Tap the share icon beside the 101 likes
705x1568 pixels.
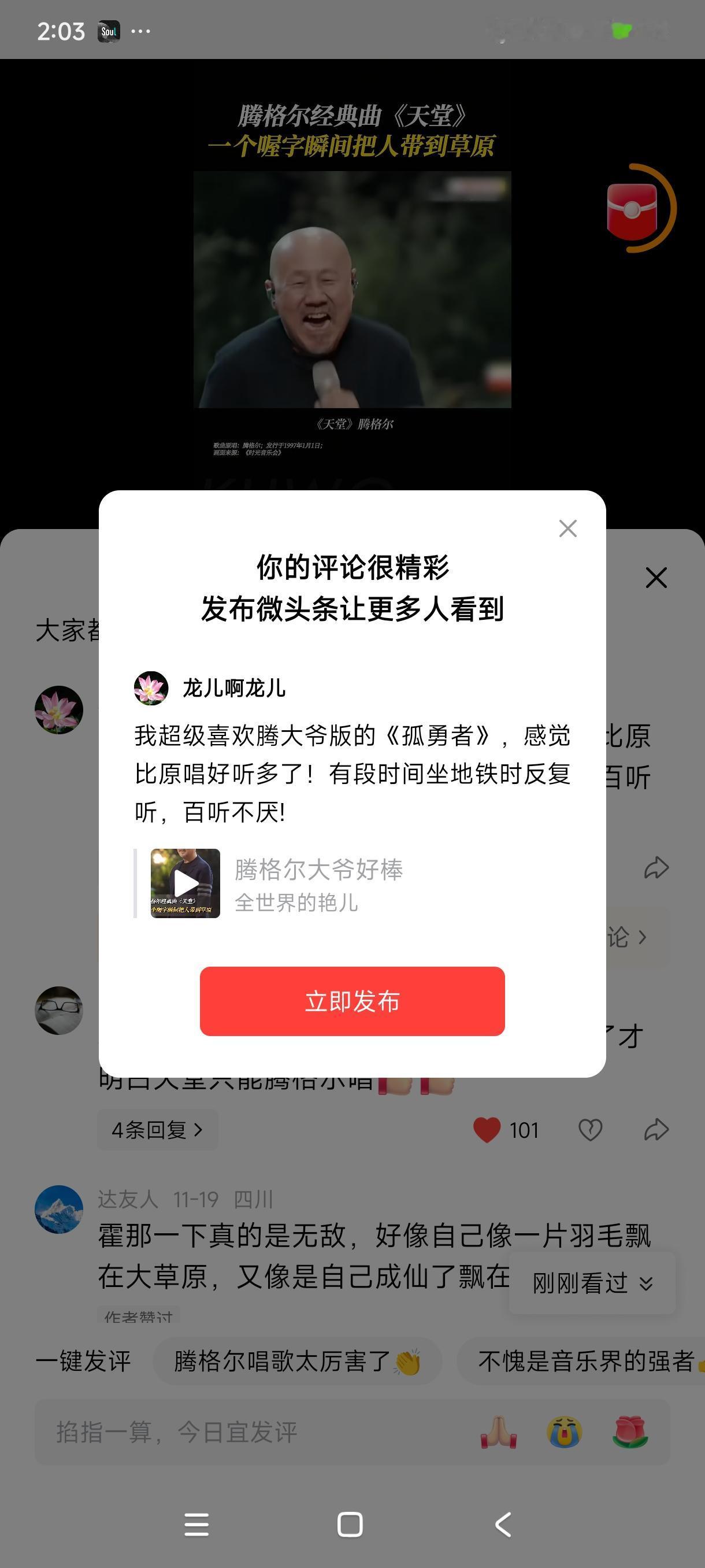point(656,1129)
